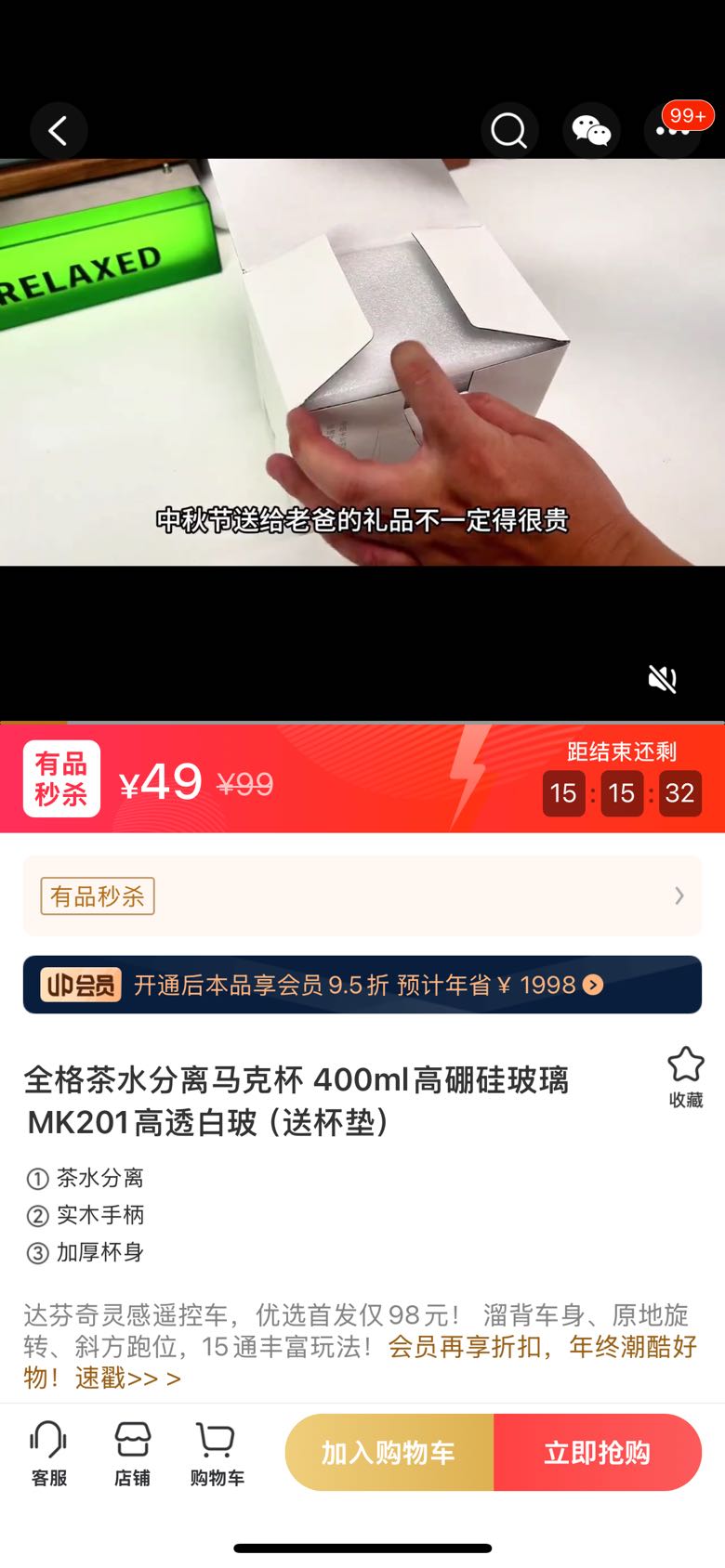Open the shopping cart (购物车)
This screenshot has width=725, height=1568.
217,1454
